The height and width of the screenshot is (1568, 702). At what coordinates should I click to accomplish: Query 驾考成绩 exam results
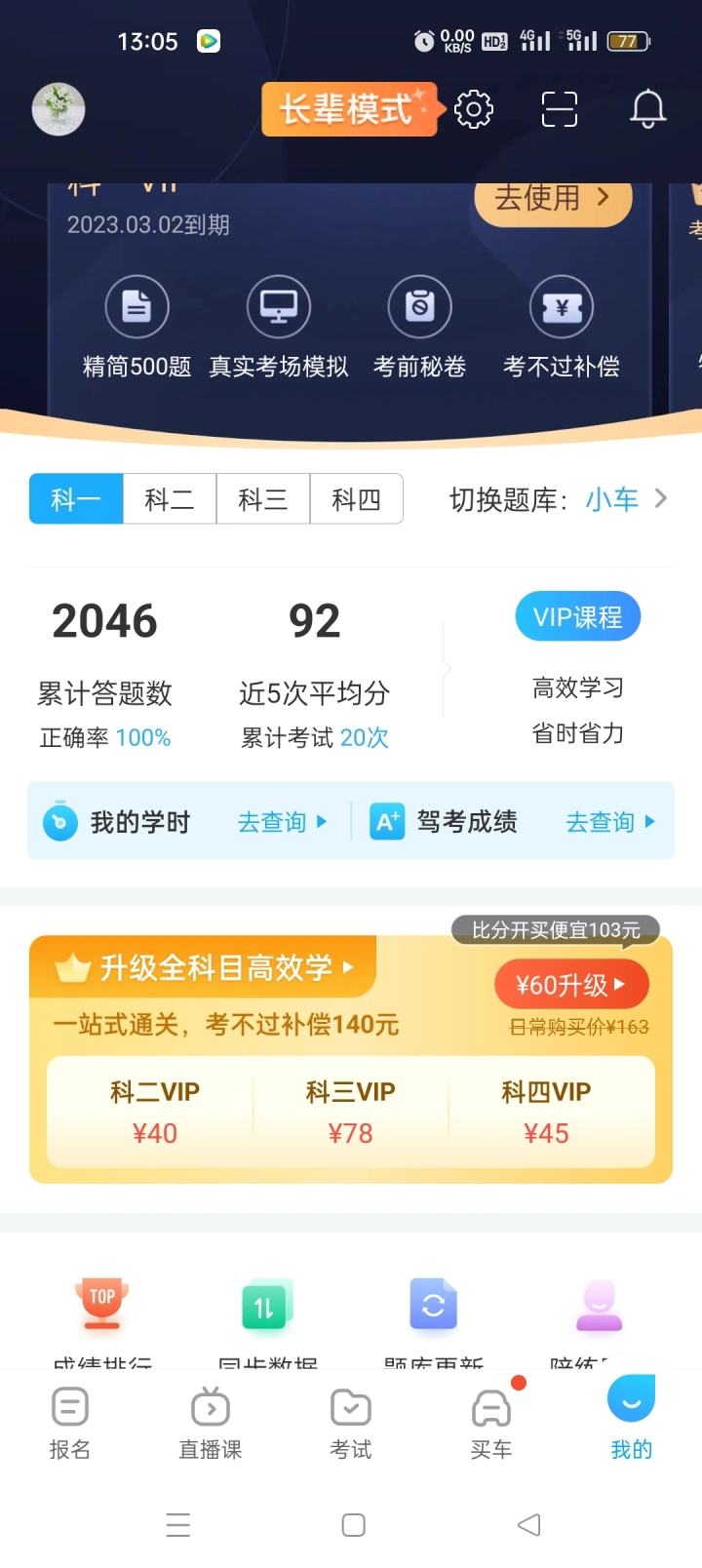point(609,822)
